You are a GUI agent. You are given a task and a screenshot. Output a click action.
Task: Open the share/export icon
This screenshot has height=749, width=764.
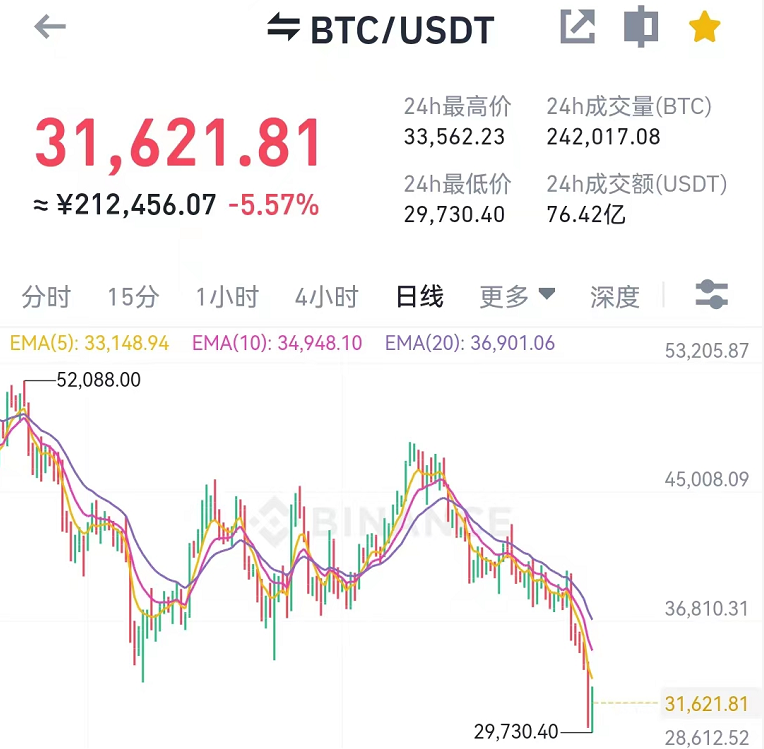tap(577, 27)
